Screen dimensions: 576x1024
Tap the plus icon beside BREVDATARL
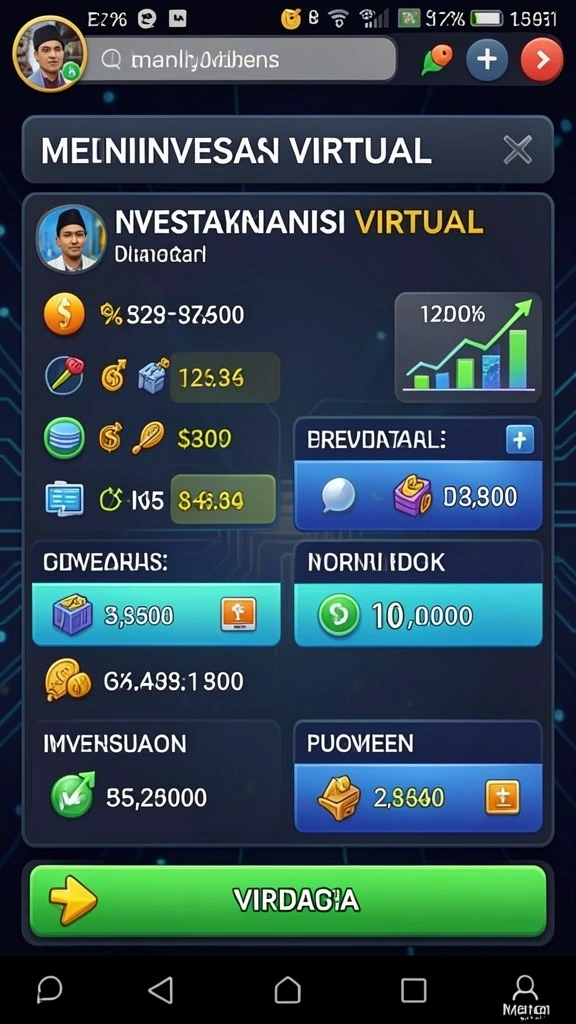(x=520, y=440)
